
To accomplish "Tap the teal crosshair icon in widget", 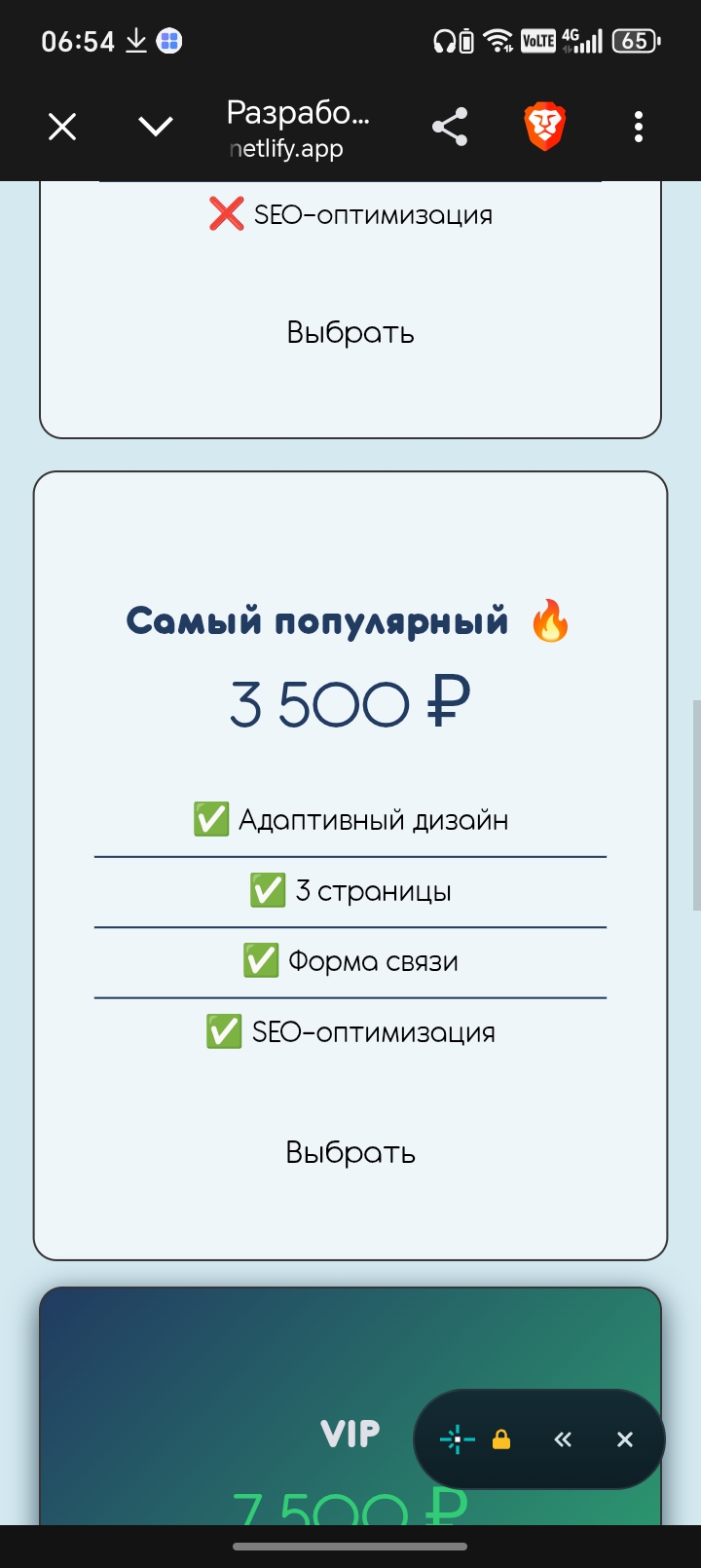I will coord(457,1439).
